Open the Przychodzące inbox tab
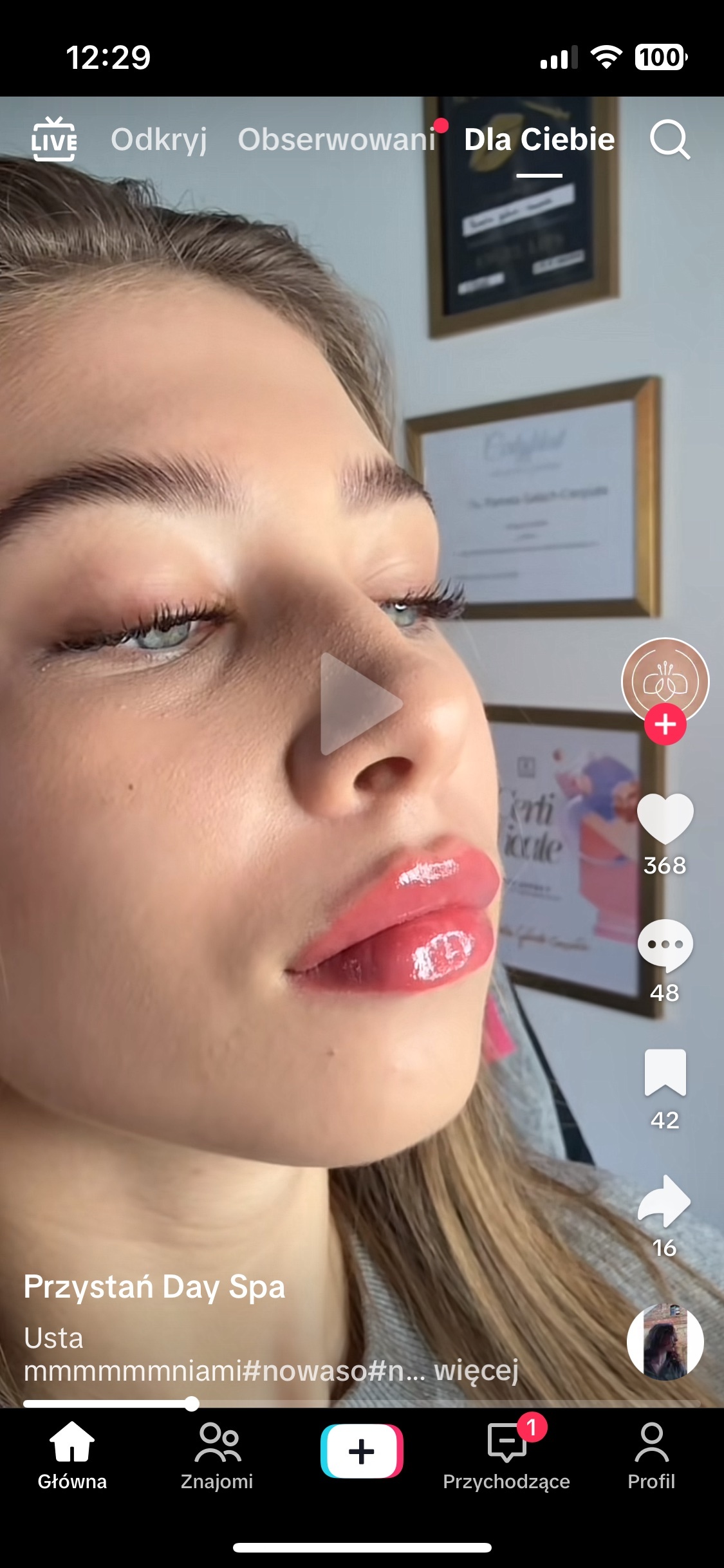The height and width of the screenshot is (1568, 724). coord(506,1455)
